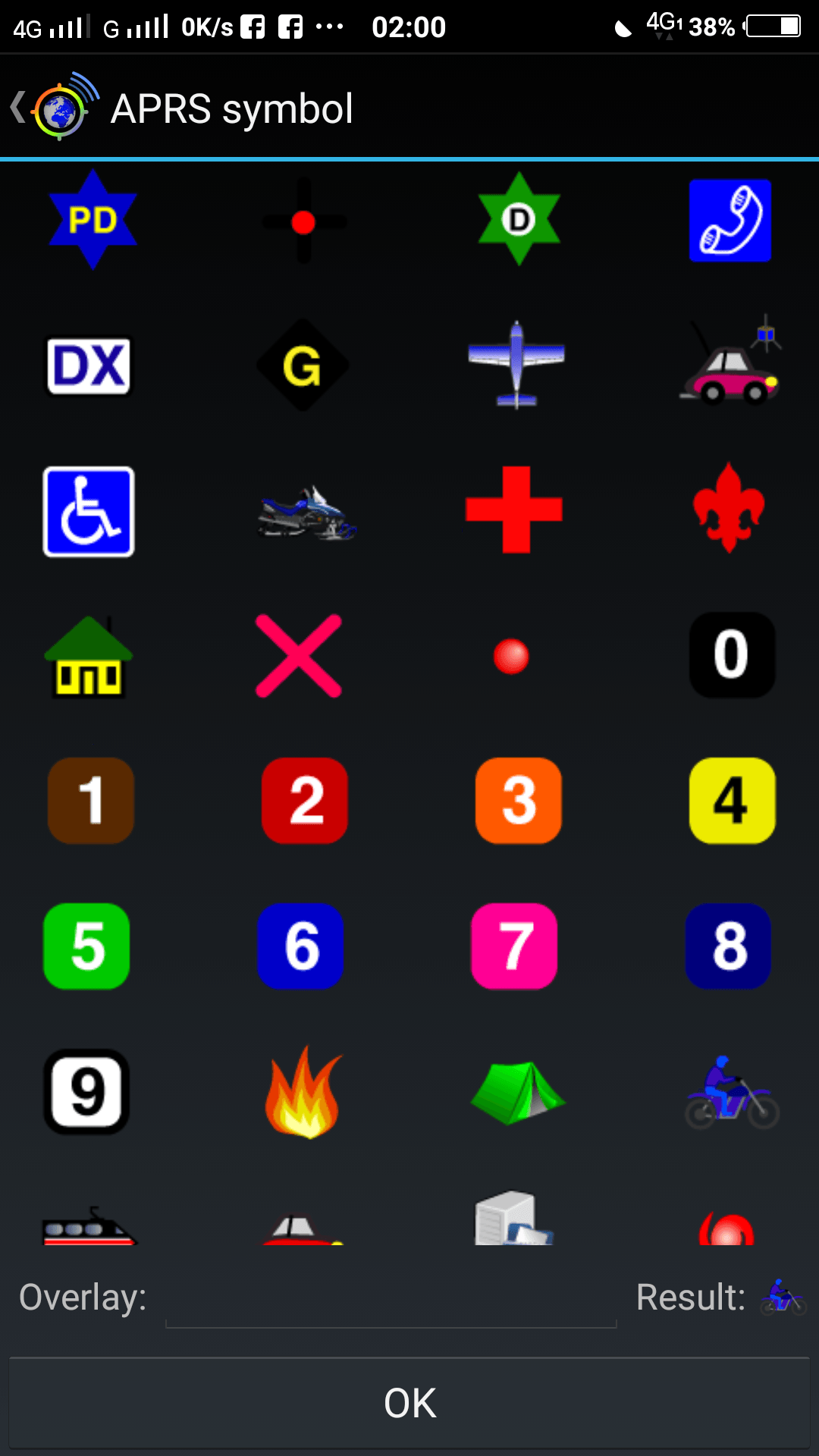Select the small airplane symbol

click(516, 365)
